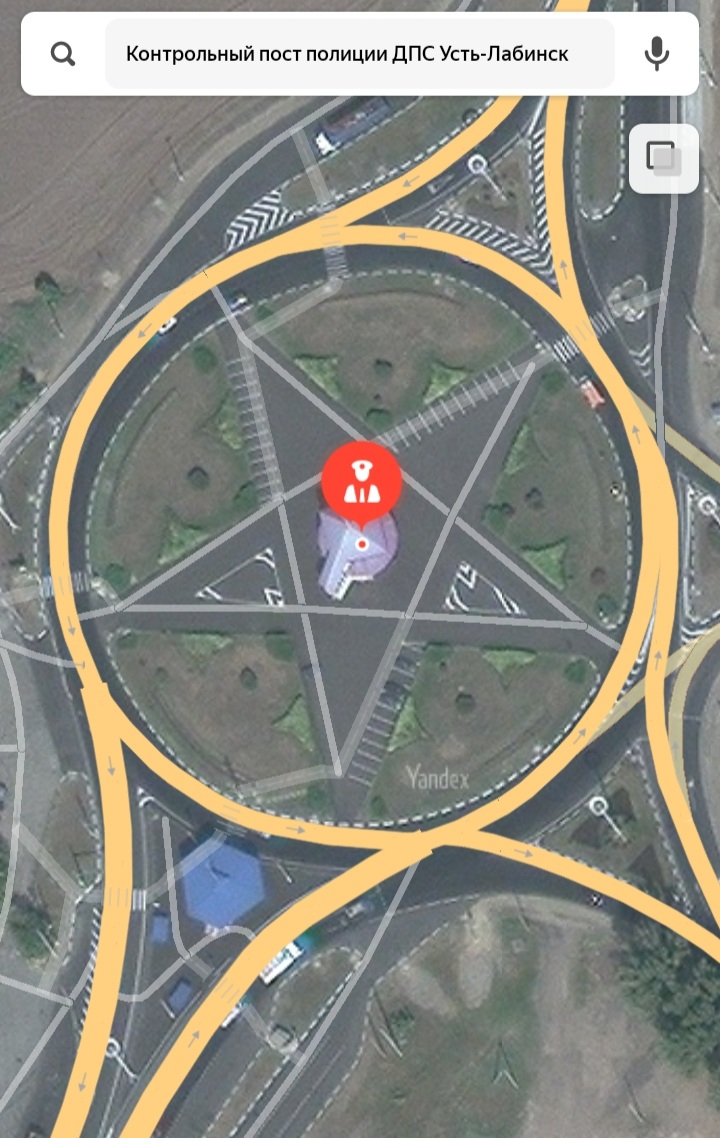Screen dimensions: 720x1138
Task: Start voice search with the microphone
Action: [657, 54]
